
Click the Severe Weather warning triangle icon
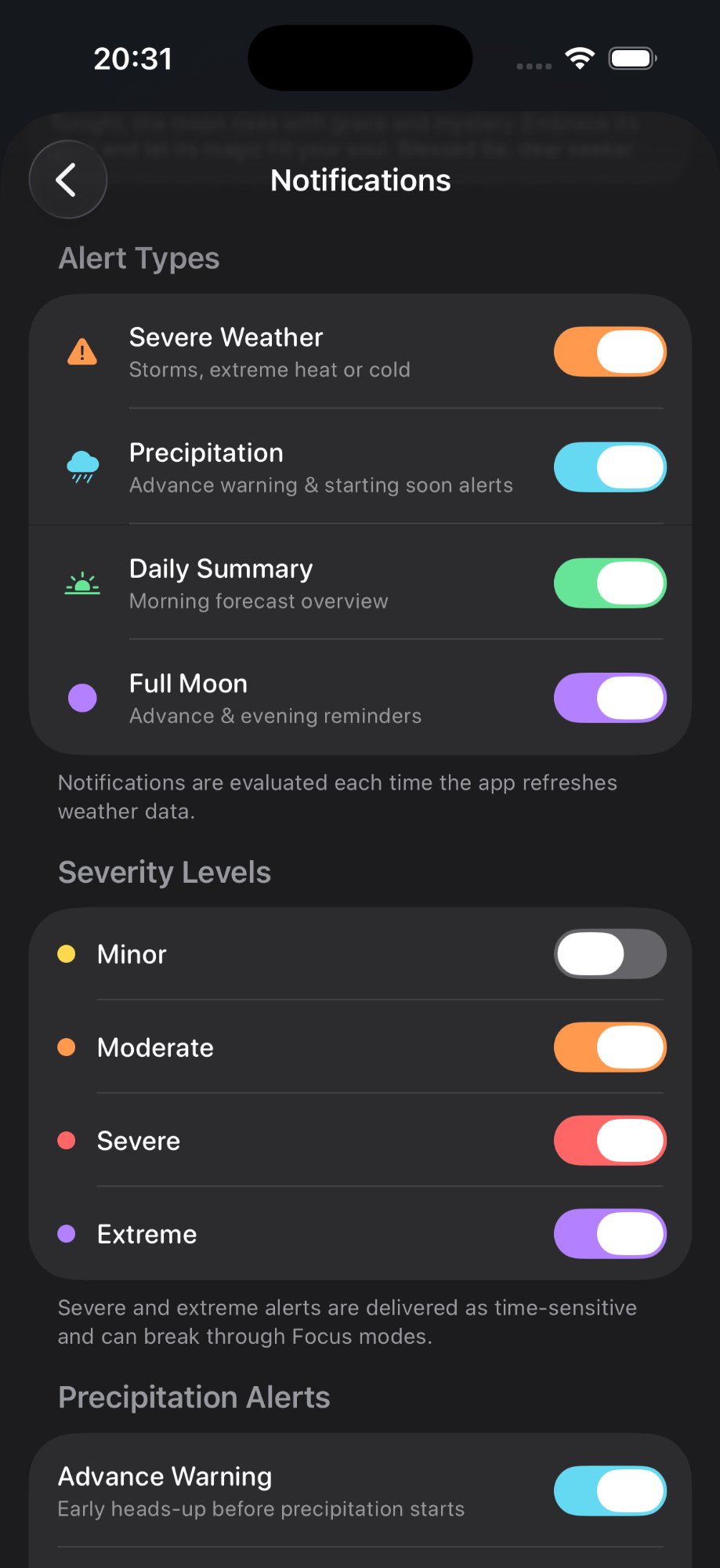point(81,352)
